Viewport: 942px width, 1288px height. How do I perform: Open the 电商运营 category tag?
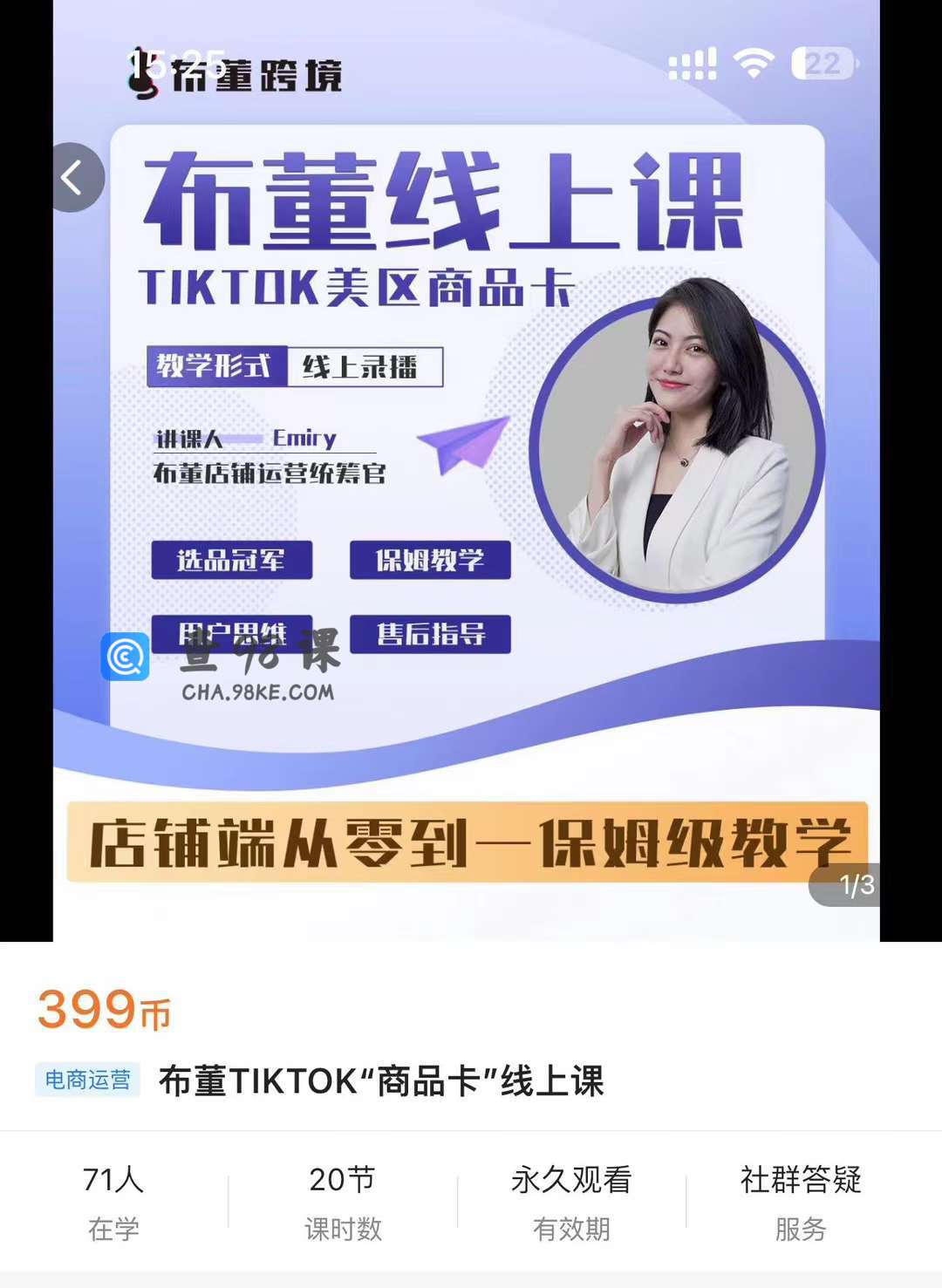pyautogui.click(x=87, y=1080)
